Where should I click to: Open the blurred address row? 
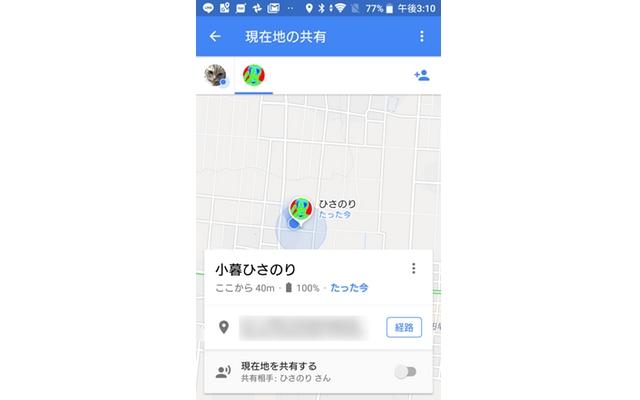tap(300, 327)
